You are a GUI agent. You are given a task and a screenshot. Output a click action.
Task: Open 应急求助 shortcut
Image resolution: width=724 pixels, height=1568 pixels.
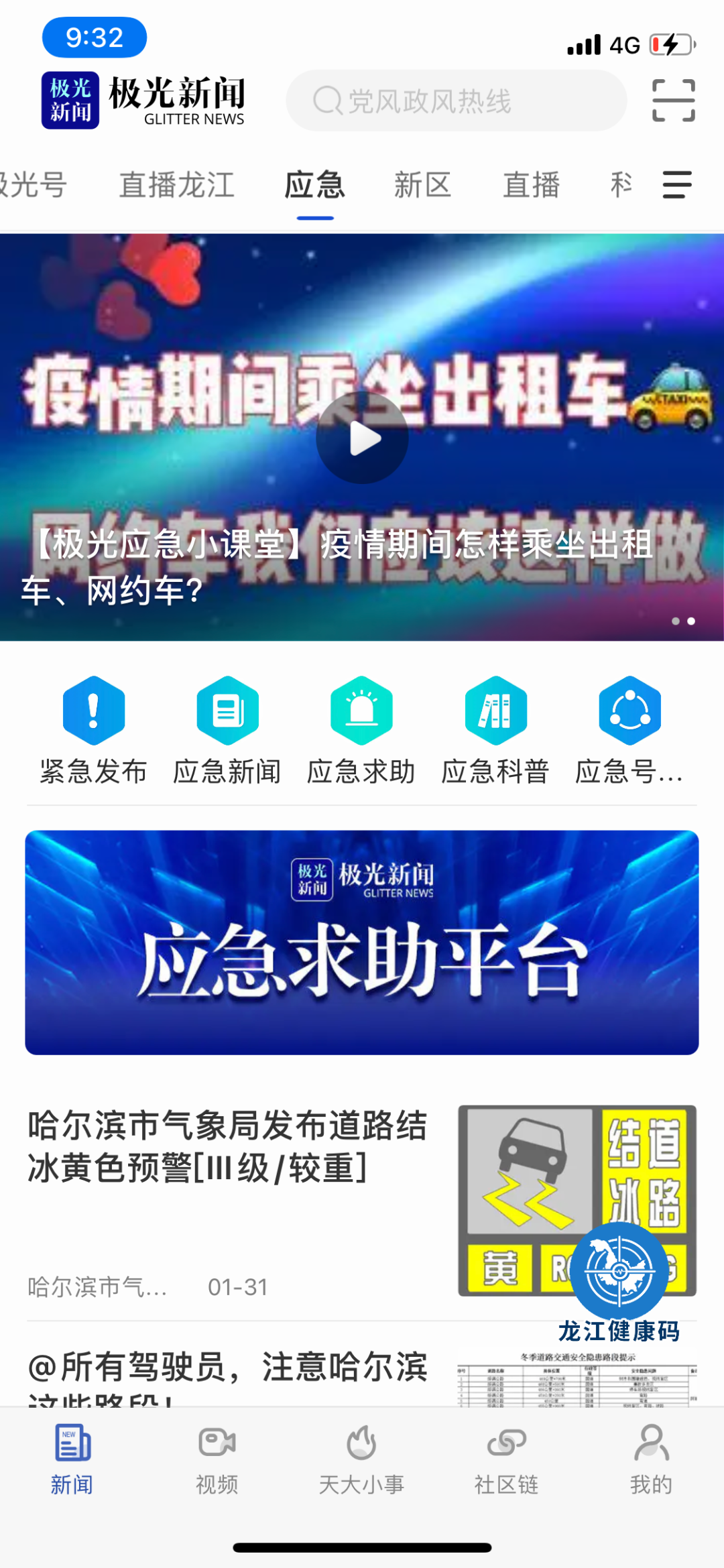(361, 731)
